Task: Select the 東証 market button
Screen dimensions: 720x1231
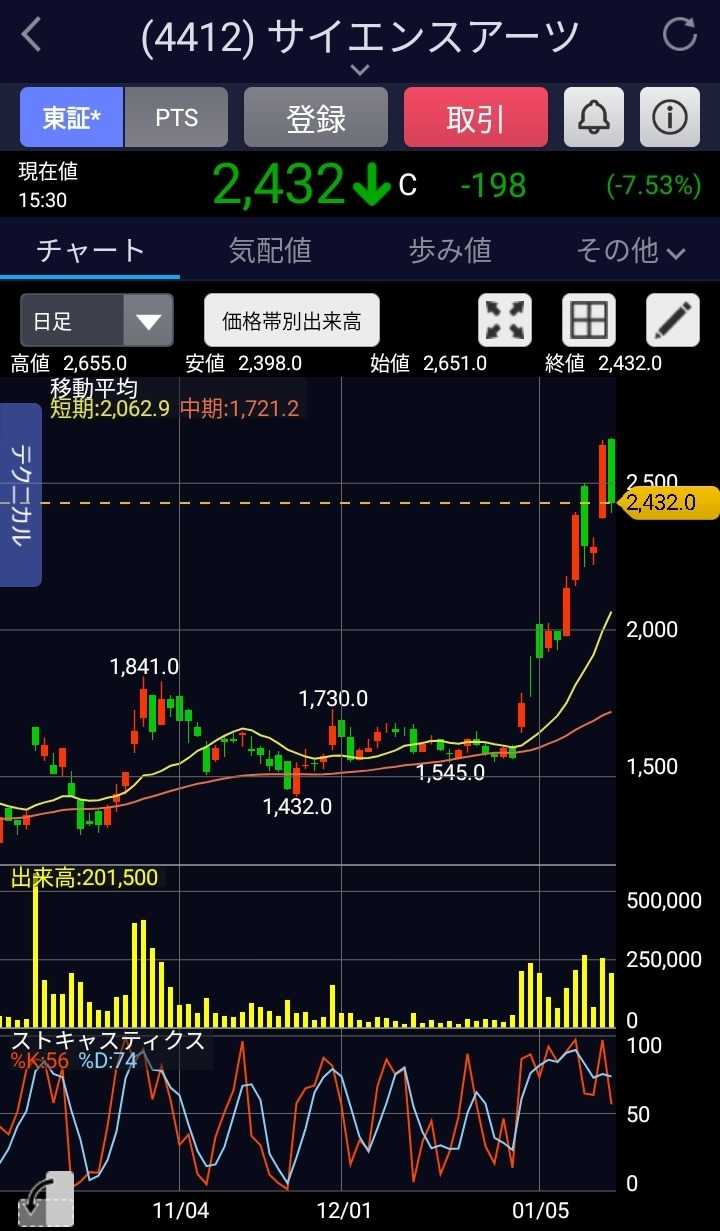Action: click(x=71, y=118)
